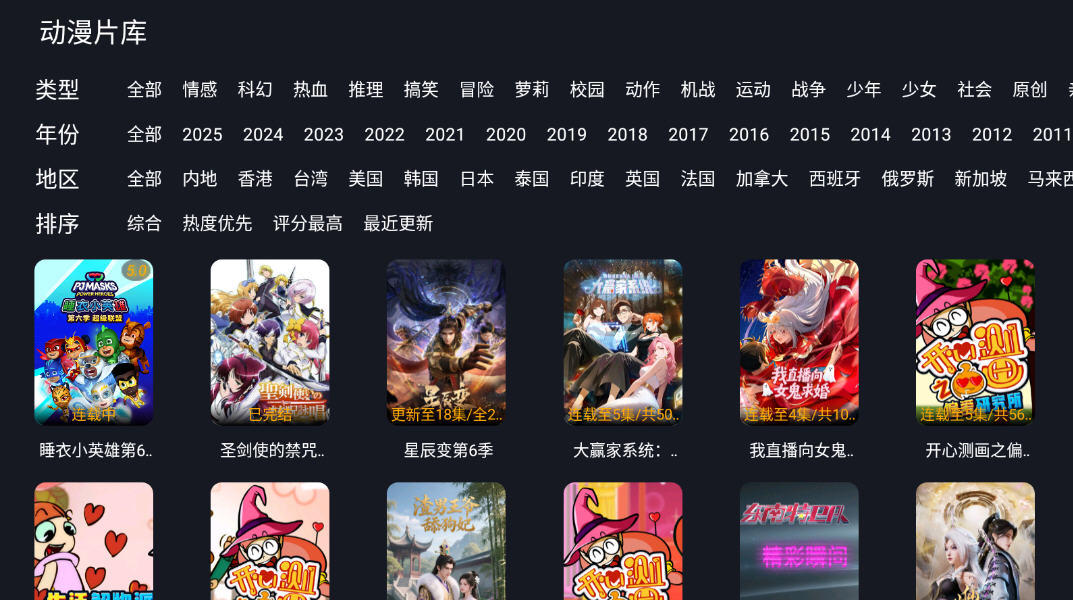The width and height of the screenshot is (1073, 600).
Task: Filter type by 科幻
Action: [255, 90]
